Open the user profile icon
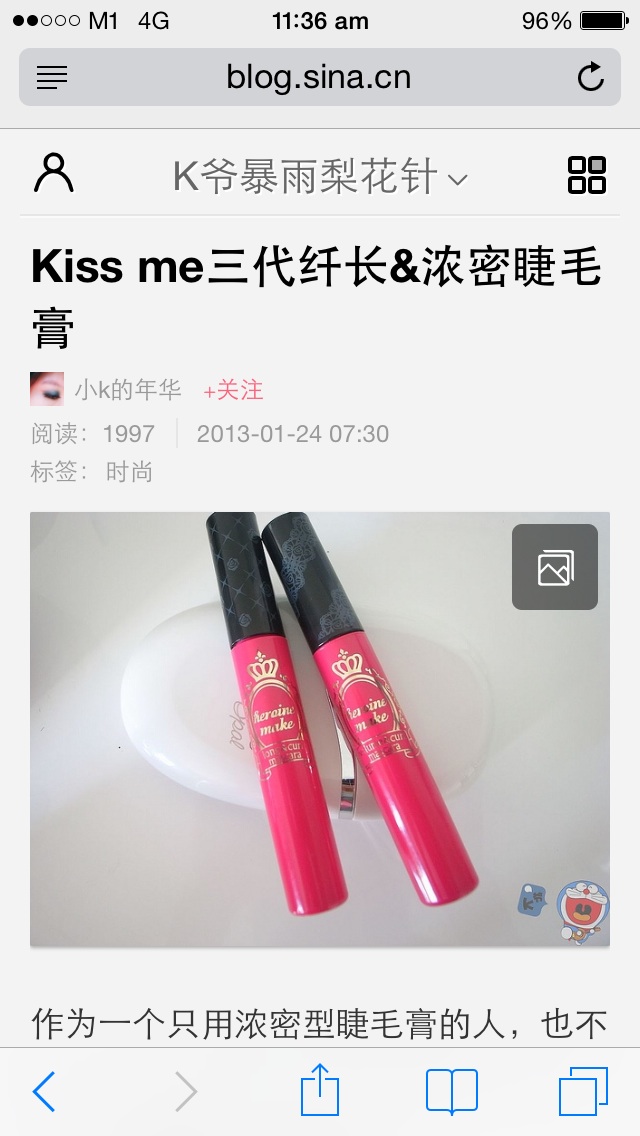The height and width of the screenshot is (1136, 640). coord(54,174)
